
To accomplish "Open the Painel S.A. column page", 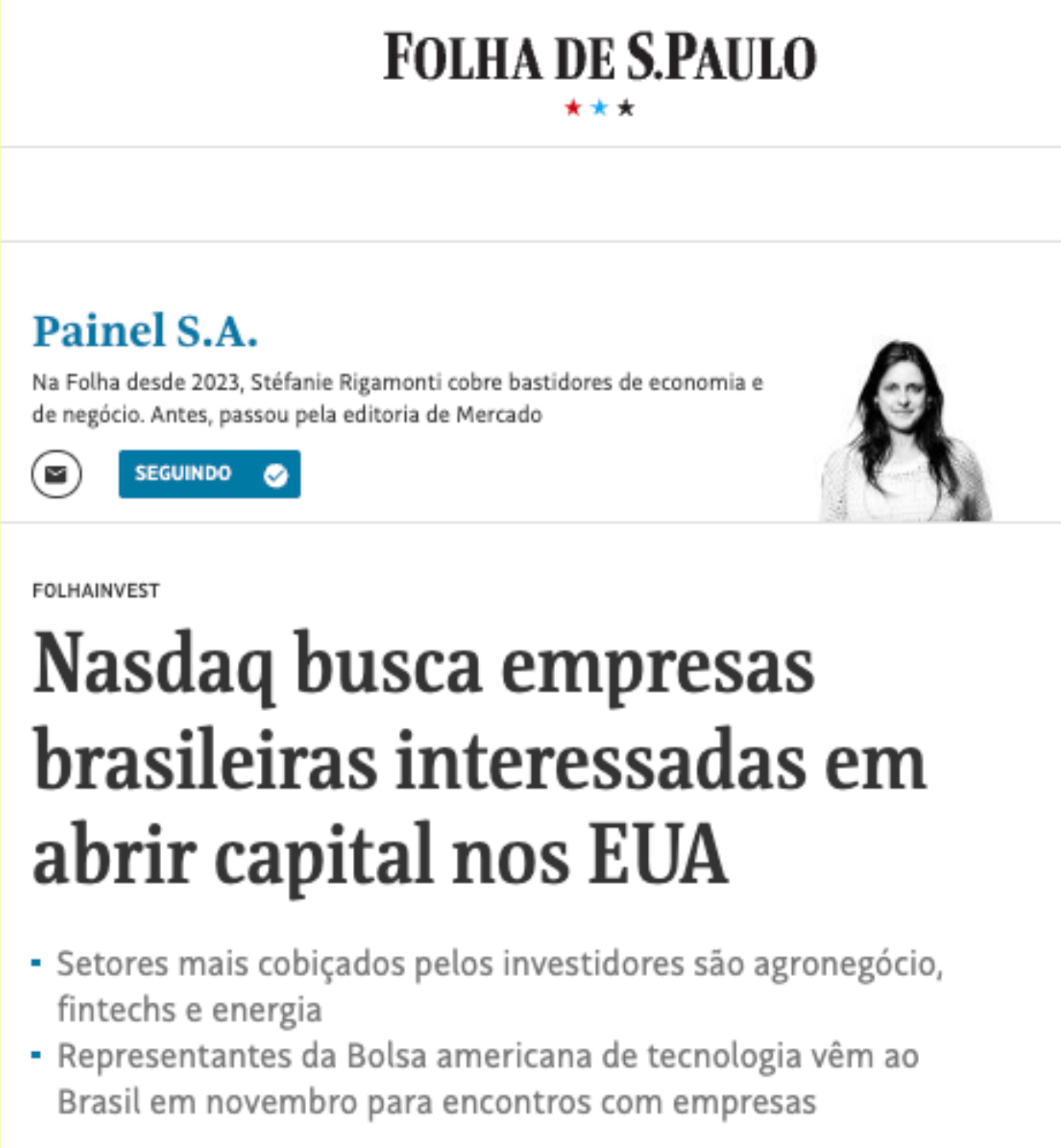I will click(145, 331).
